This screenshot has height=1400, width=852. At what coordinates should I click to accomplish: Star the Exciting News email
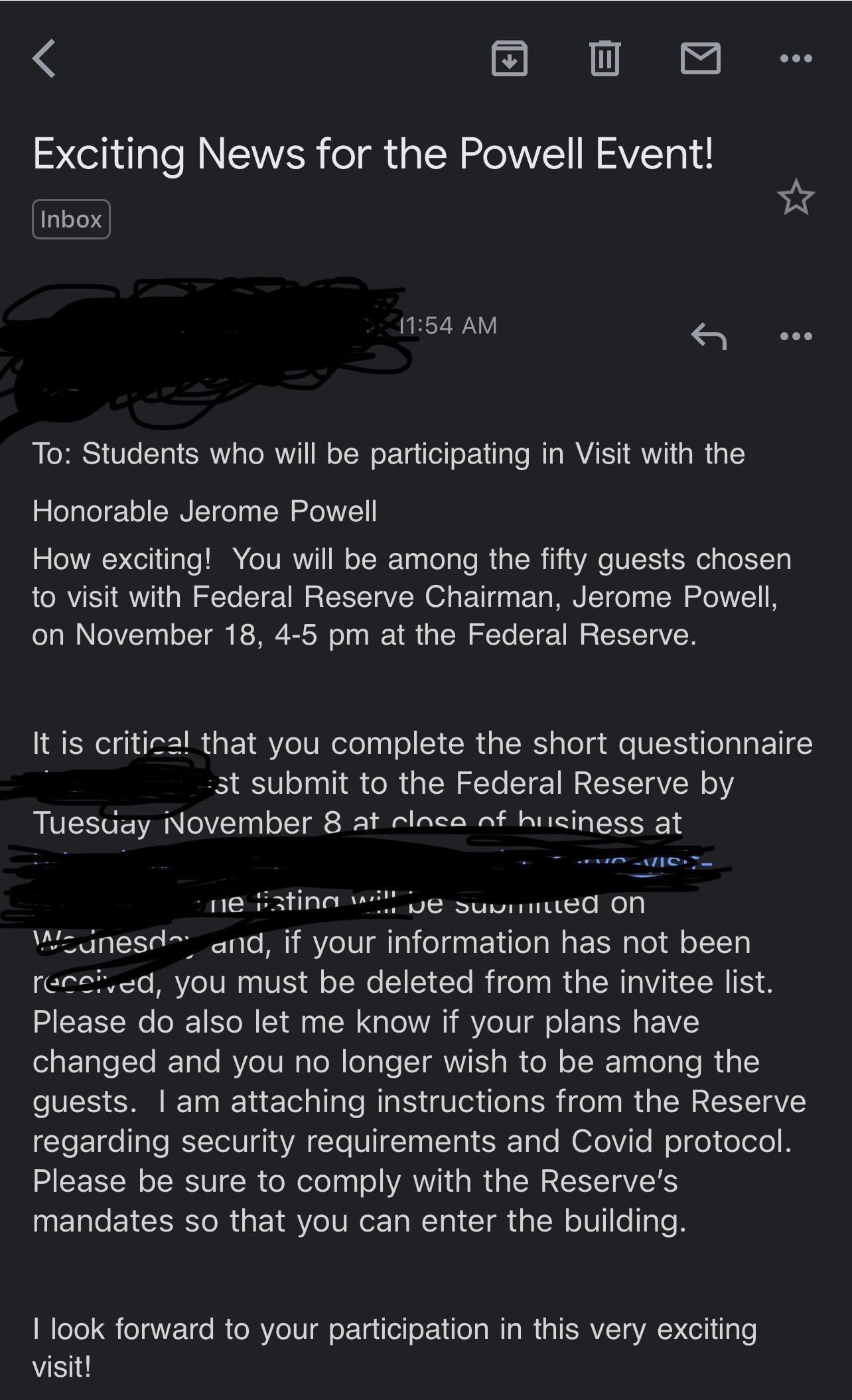pyautogui.click(x=796, y=197)
